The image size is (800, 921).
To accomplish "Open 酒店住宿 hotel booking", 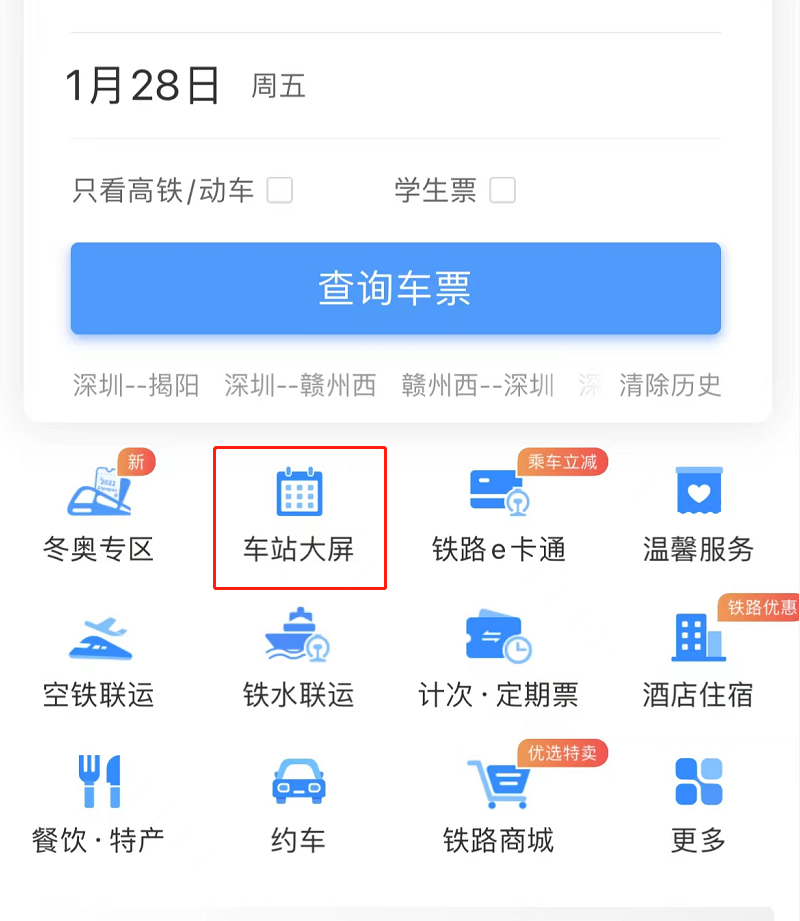I will pyautogui.click(x=698, y=655).
